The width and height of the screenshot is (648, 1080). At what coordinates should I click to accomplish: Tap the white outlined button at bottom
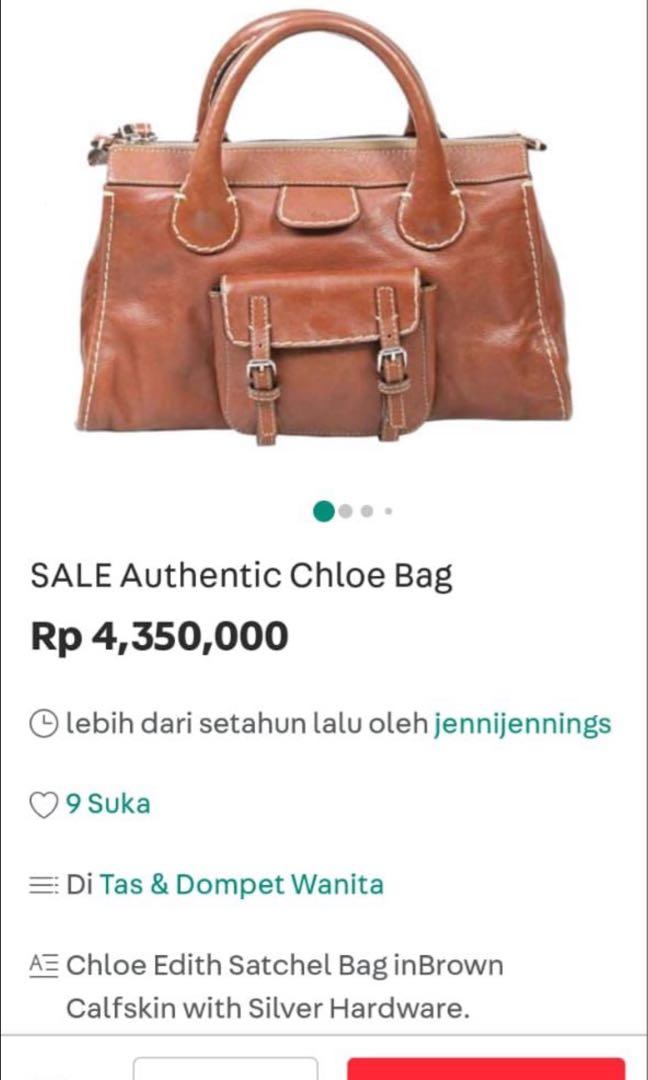click(x=226, y=1069)
